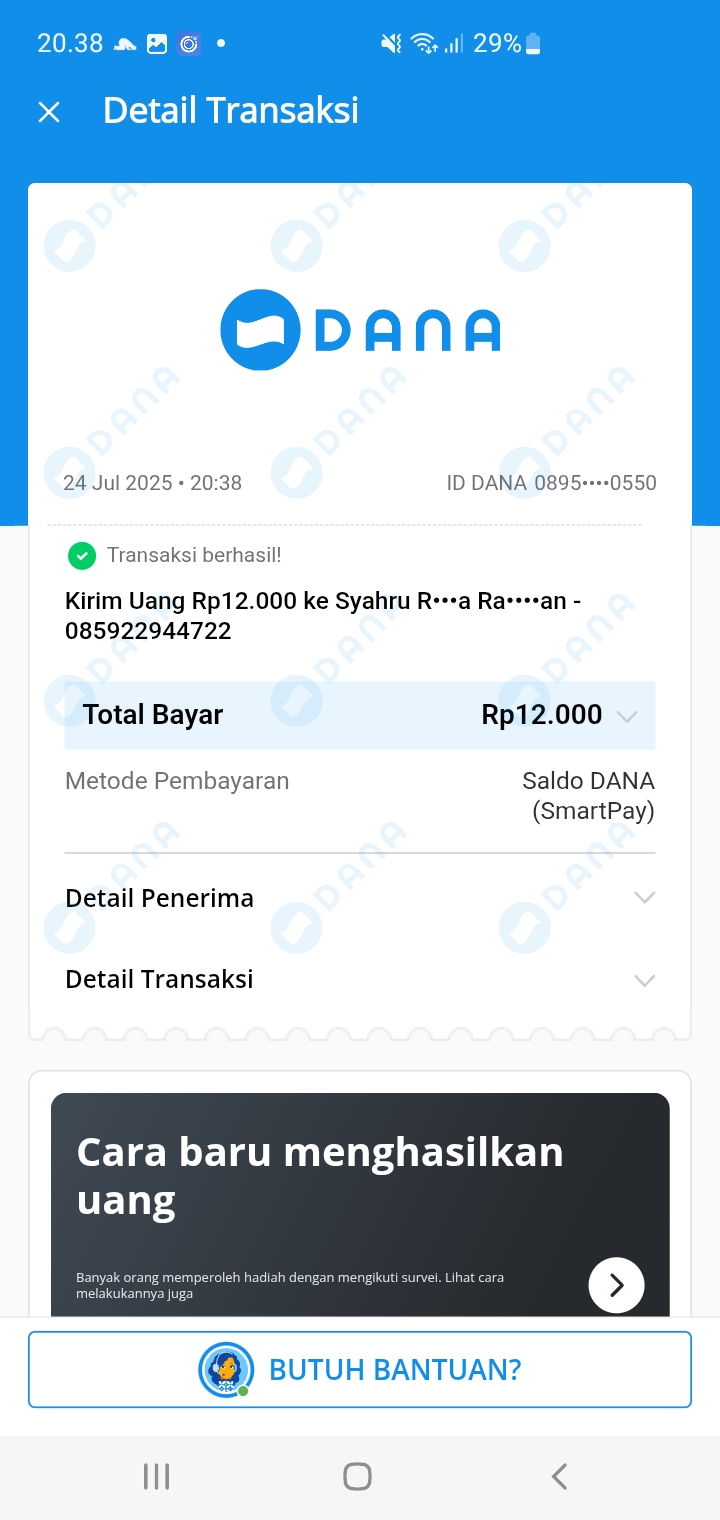Image resolution: width=720 pixels, height=1520 pixels.
Task: Close the Detail Transaksi screen
Action: 49,112
